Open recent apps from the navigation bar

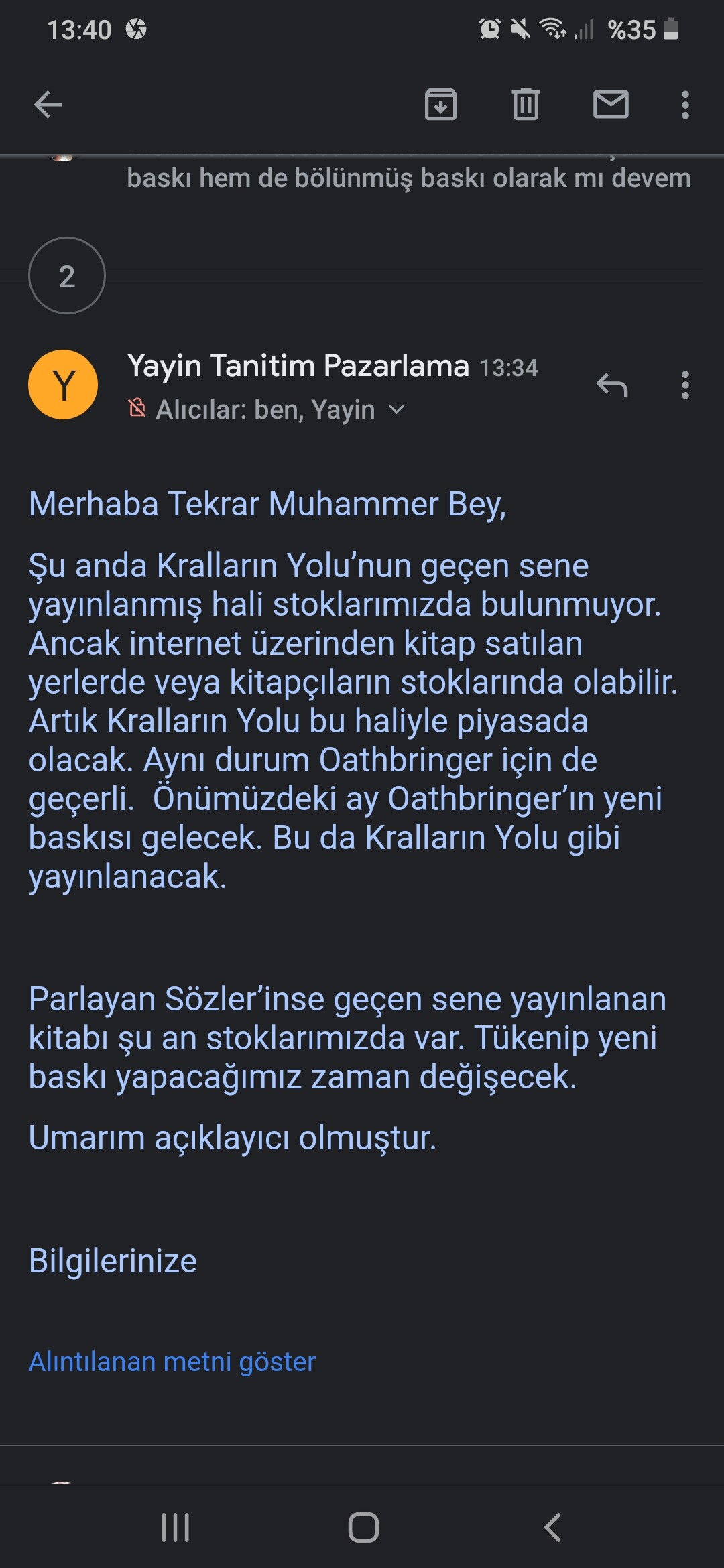[x=175, y=1528]
